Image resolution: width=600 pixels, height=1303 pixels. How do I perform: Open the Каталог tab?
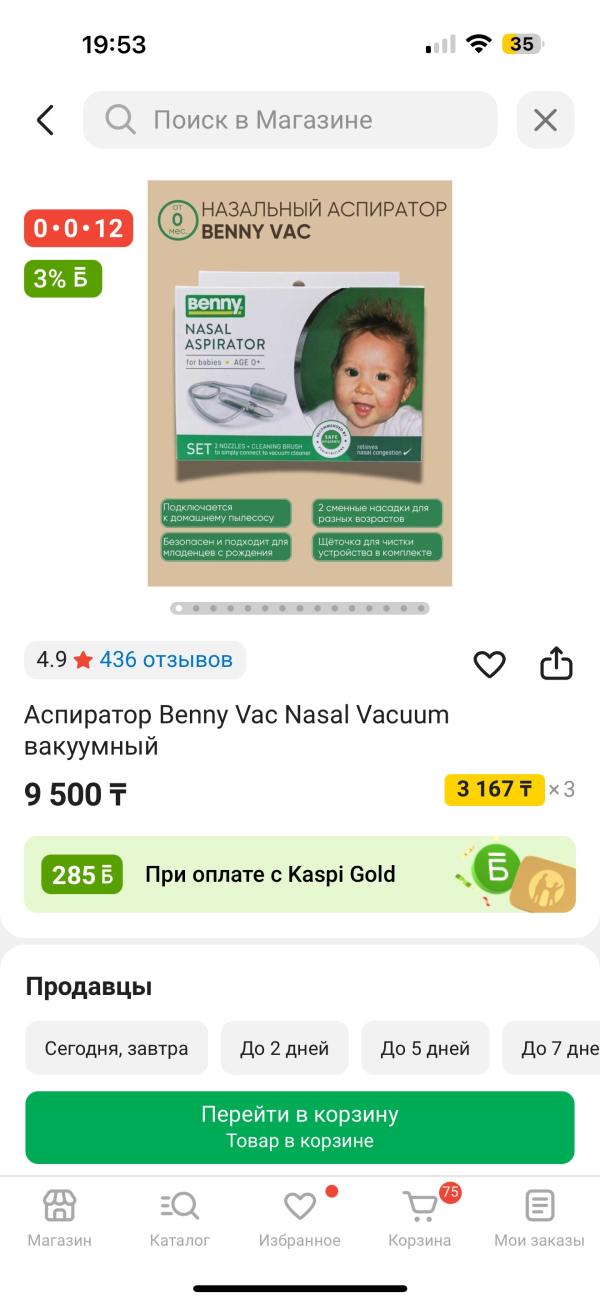(180, 1218)
